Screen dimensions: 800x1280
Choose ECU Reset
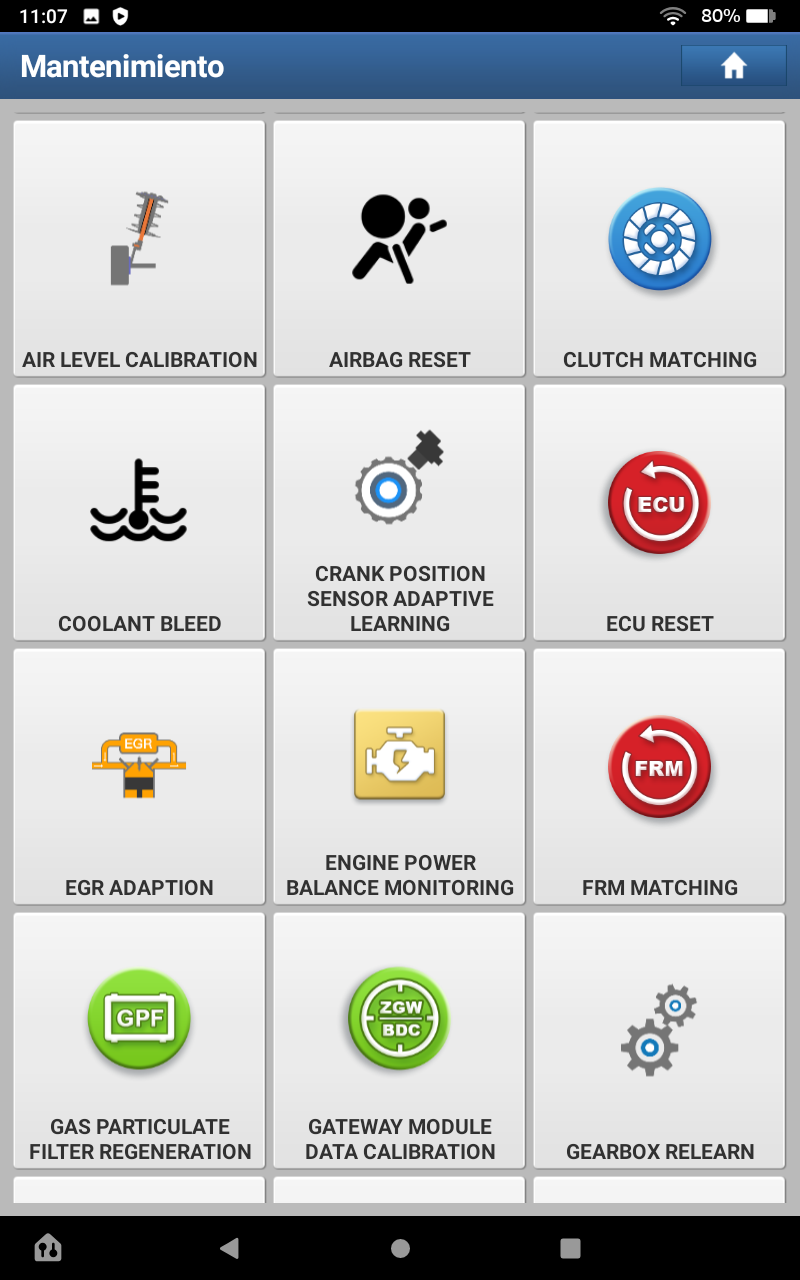659,513
